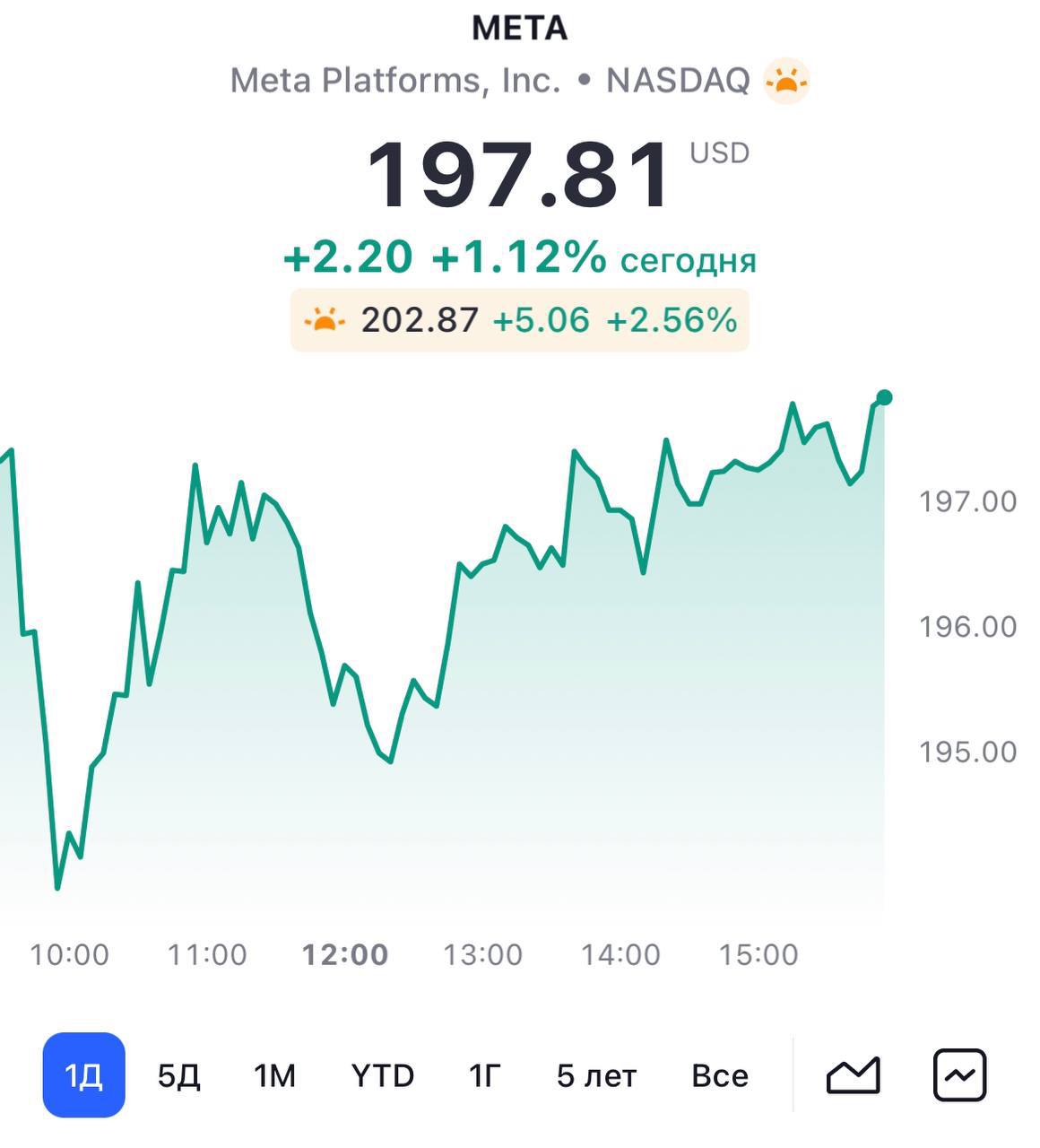Choose the YTD period
1040x1148 pixels.
coord(382,1074)
